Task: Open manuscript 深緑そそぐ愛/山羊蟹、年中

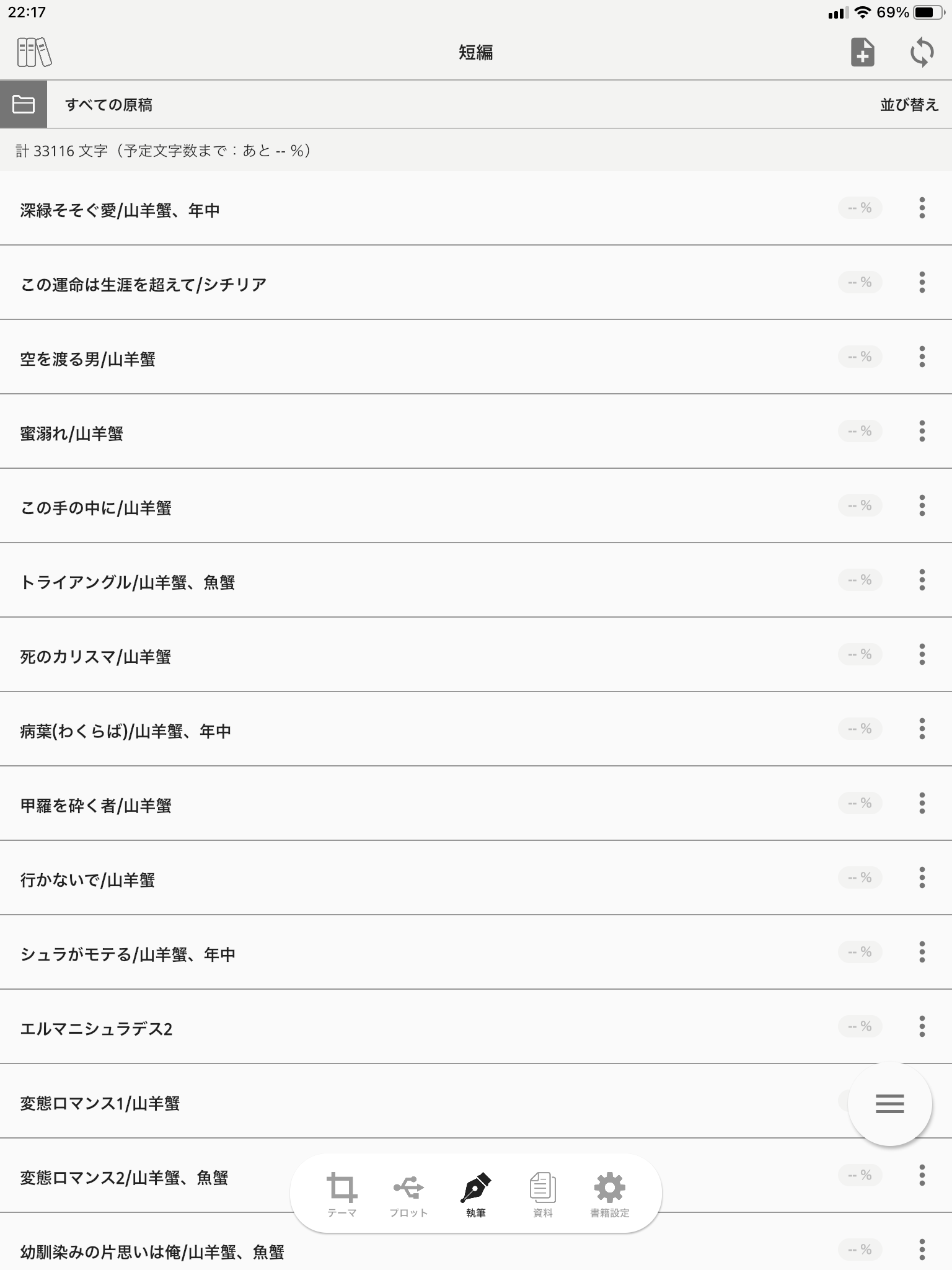Action: pos(120,211)
